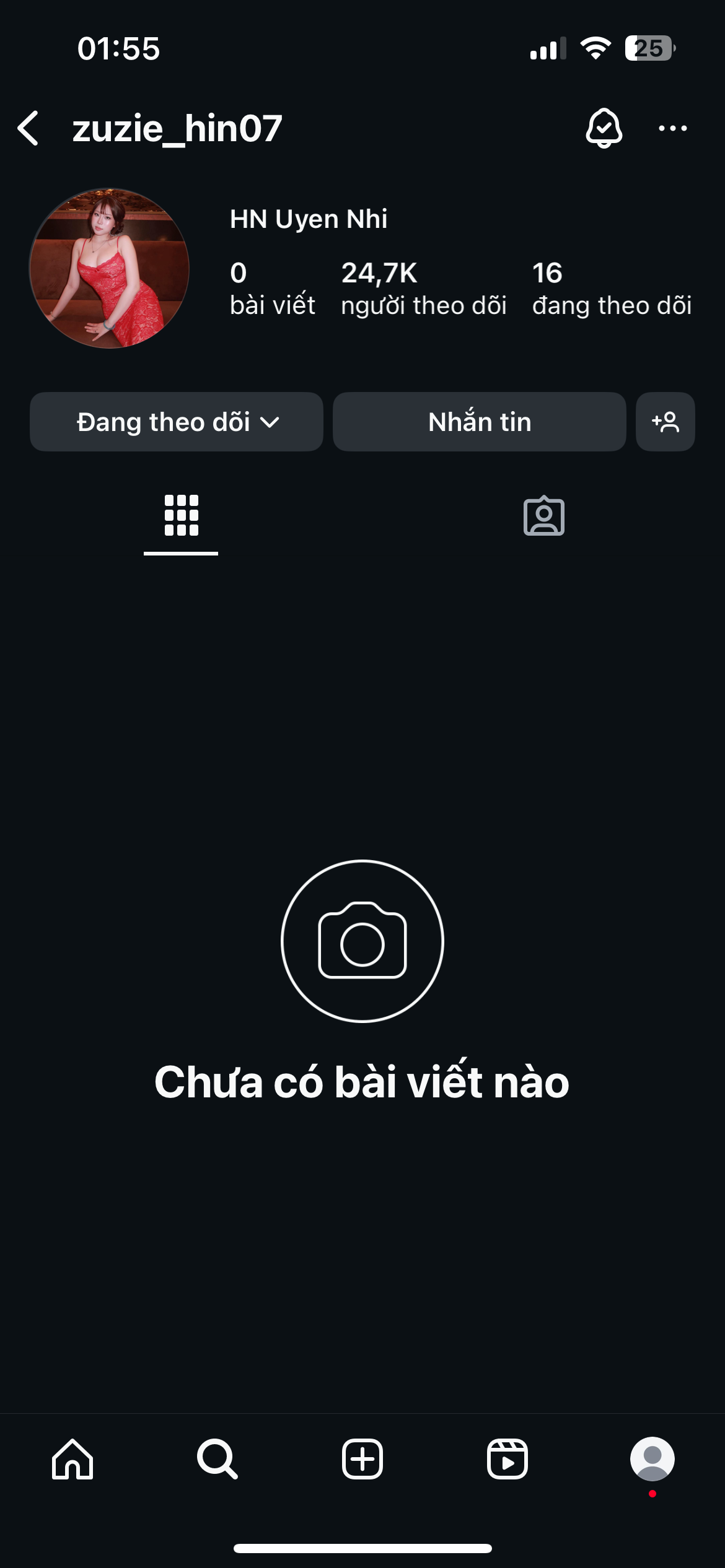Screen dimensions: 725x1568
Task: Open the Search tab
Action: [x=217, y=1459]
